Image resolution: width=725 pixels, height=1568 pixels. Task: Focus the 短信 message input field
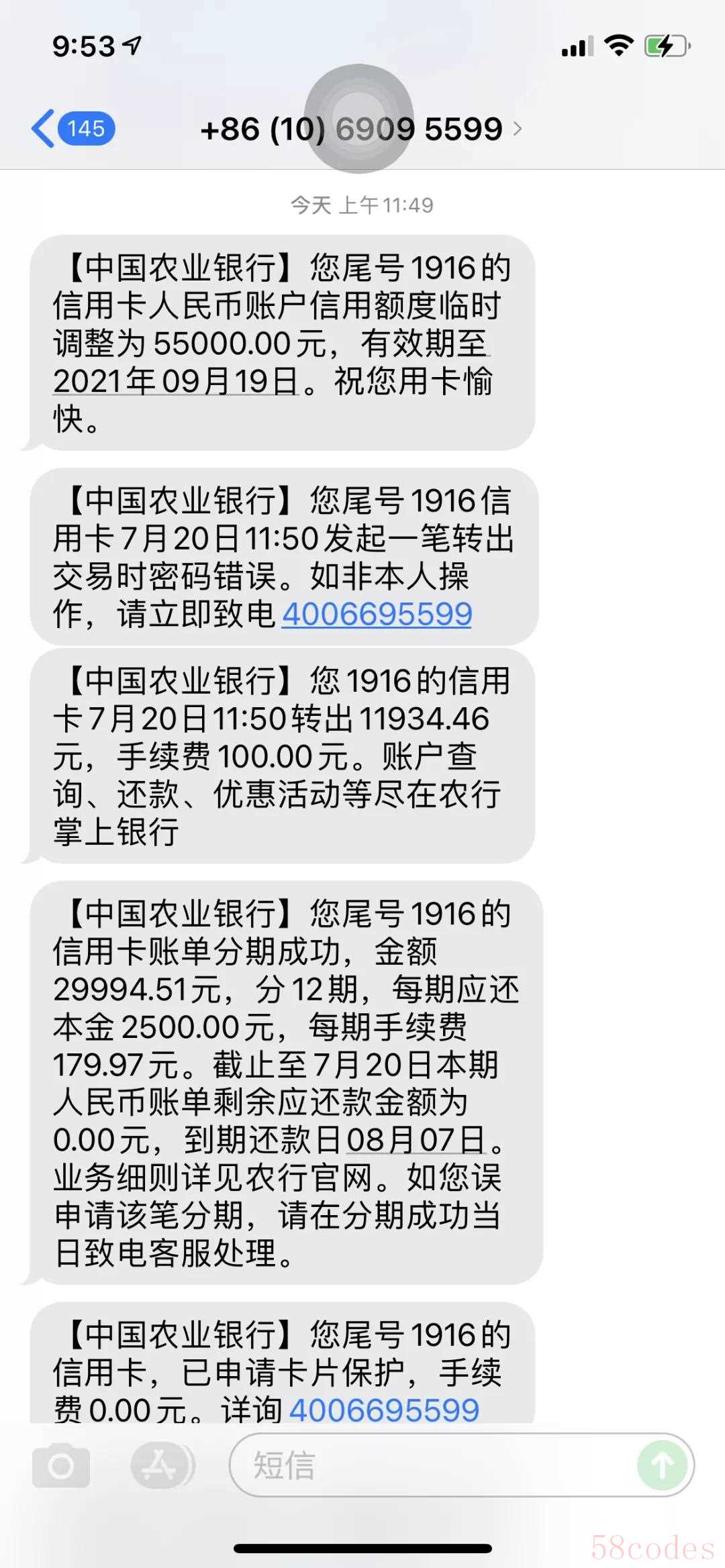pos(430,1465)
